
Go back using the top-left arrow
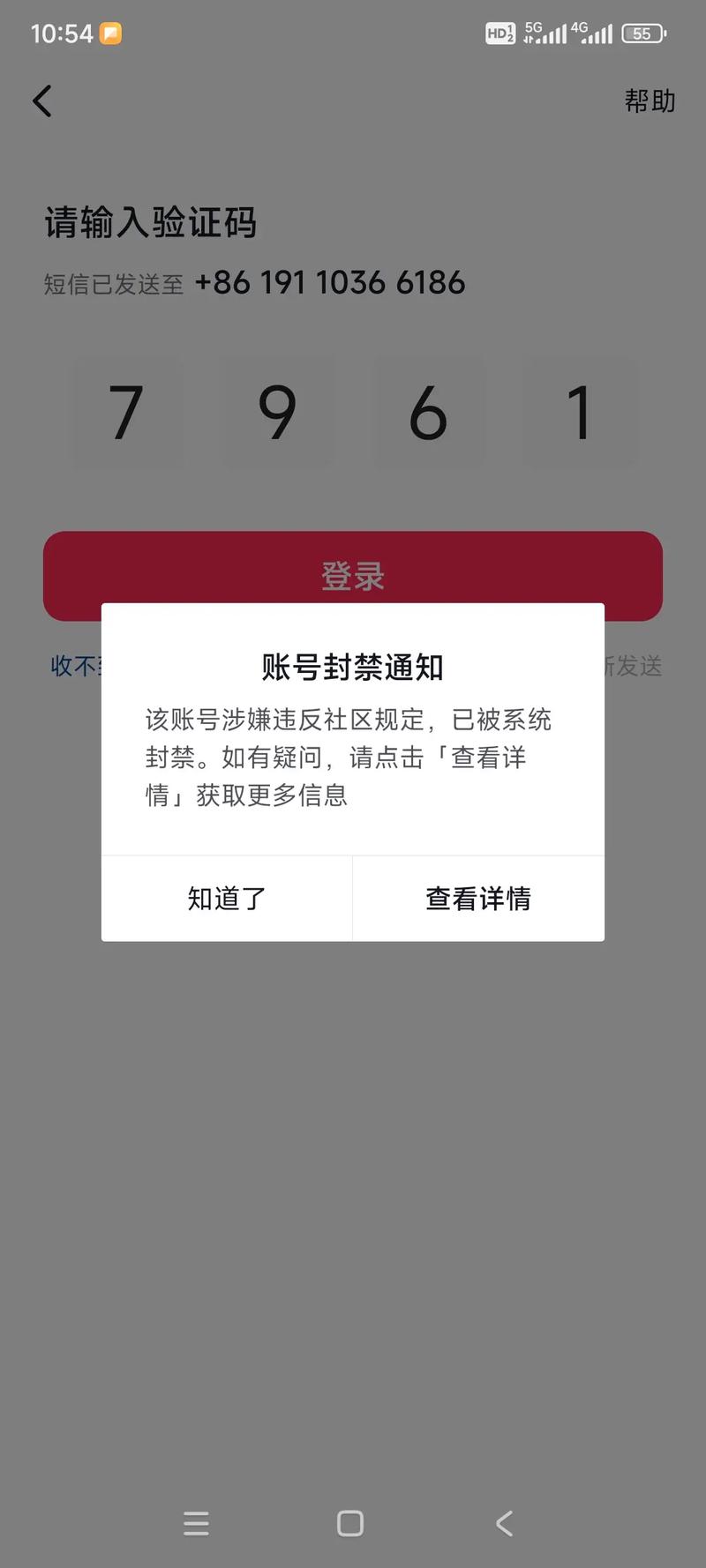42,101
